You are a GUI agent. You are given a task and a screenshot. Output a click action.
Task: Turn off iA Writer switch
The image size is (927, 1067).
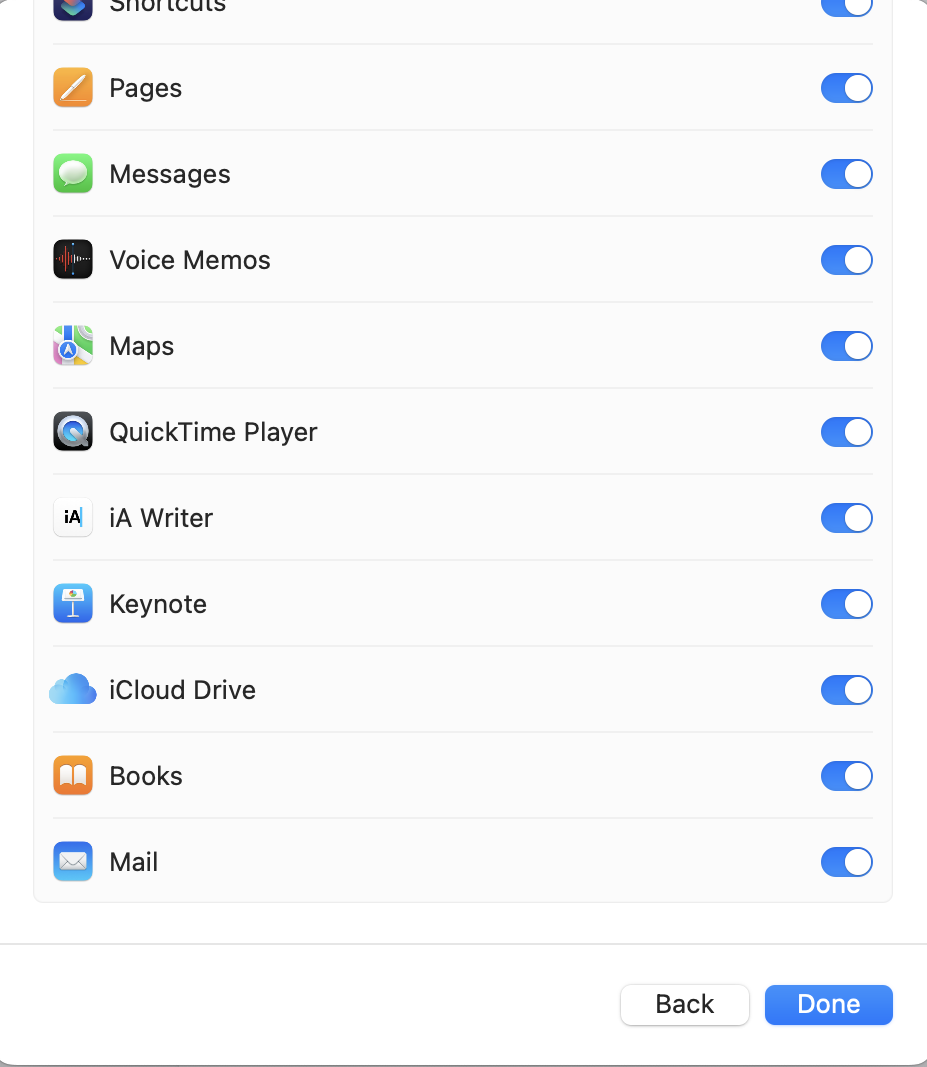(x=847, y=518)
